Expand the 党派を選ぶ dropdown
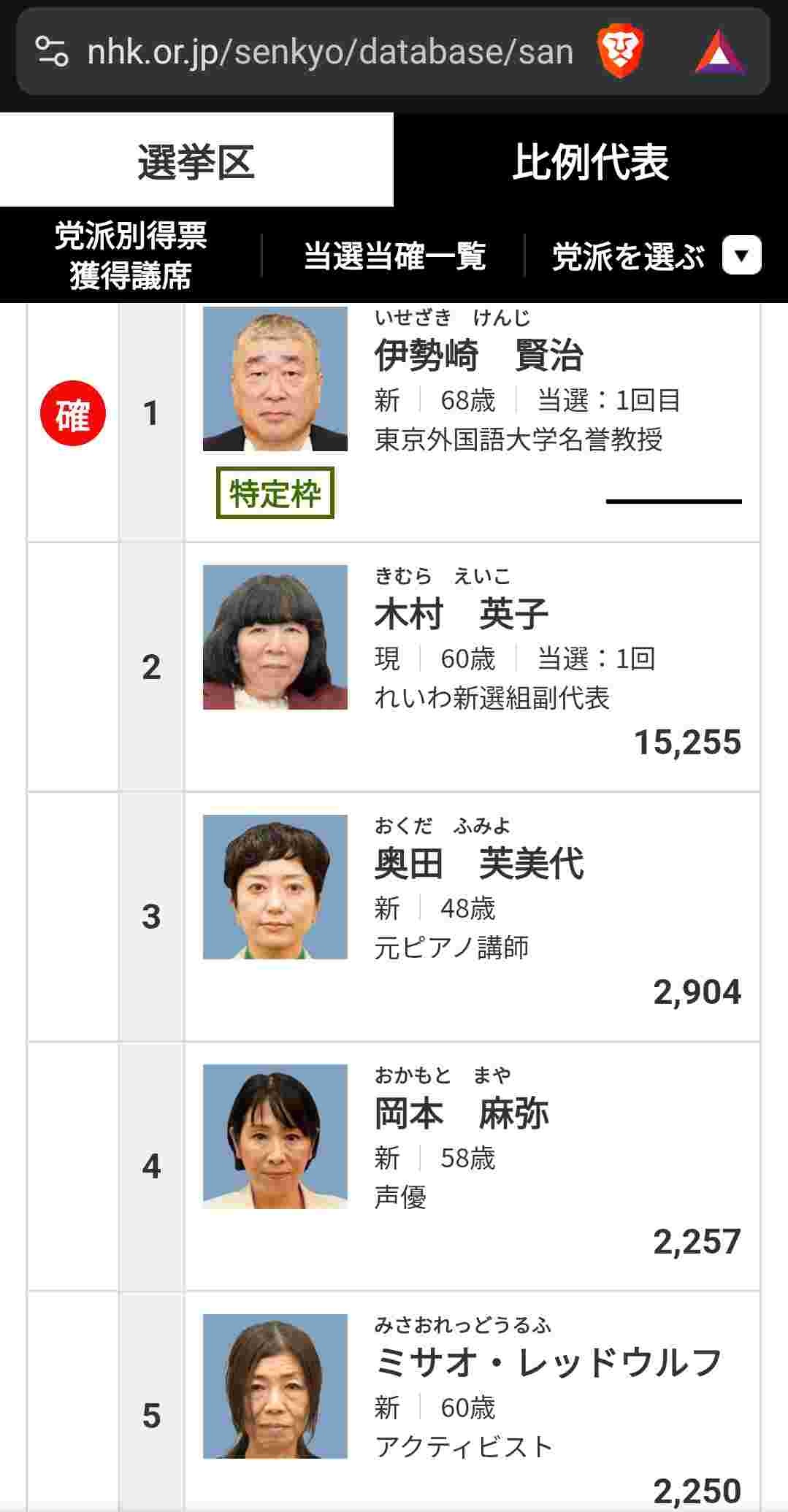This screenshot has width=788, height=1512. point(655,256)
